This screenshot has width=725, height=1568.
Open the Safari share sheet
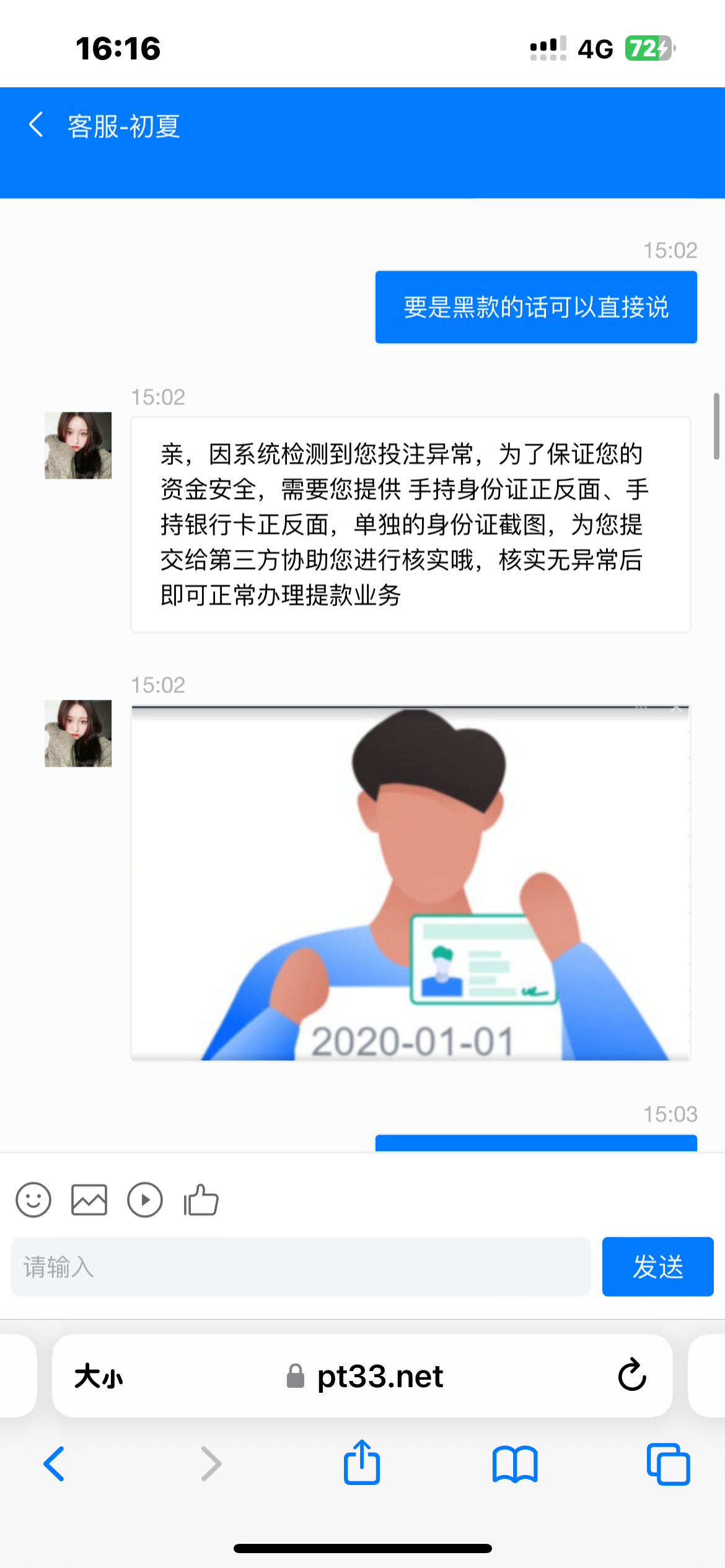click(362, 1463)
